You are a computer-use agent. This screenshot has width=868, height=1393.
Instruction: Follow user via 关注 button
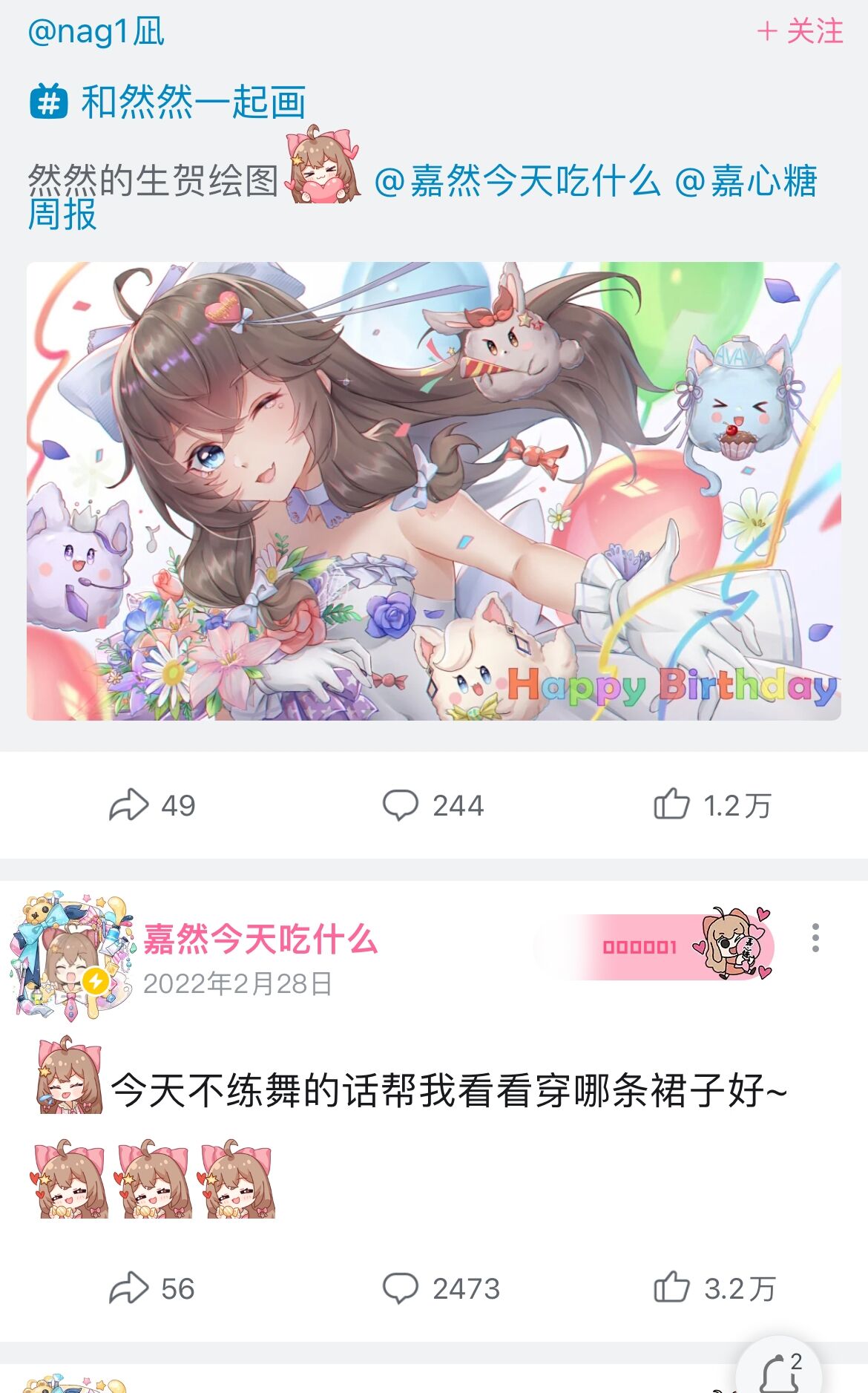click(x=800, y=31)
